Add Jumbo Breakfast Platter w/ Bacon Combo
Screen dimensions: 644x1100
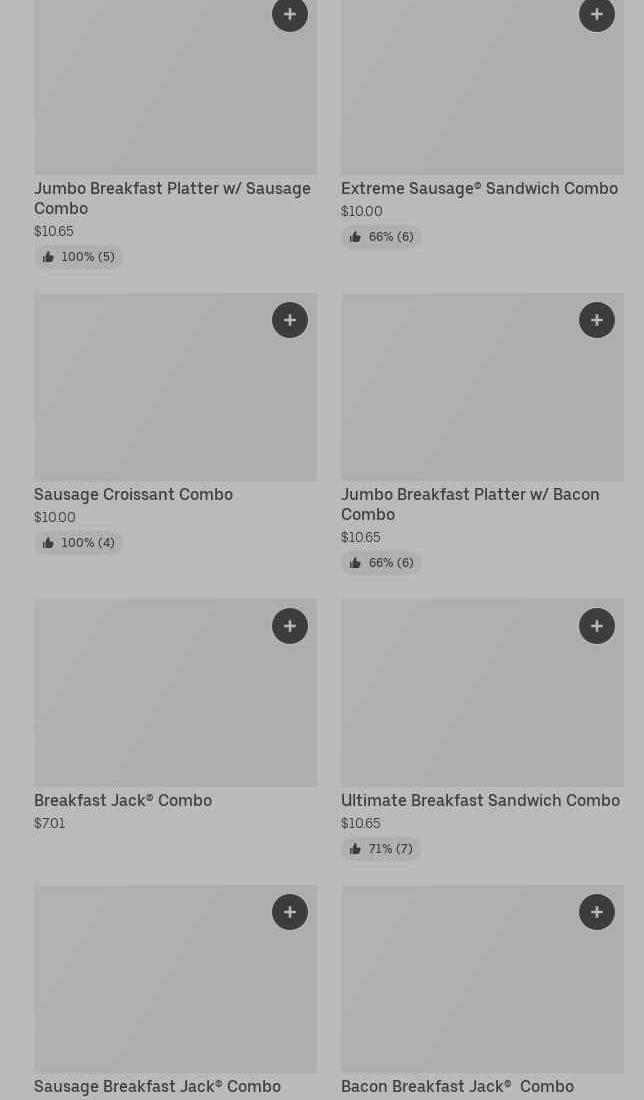point(597,320)
